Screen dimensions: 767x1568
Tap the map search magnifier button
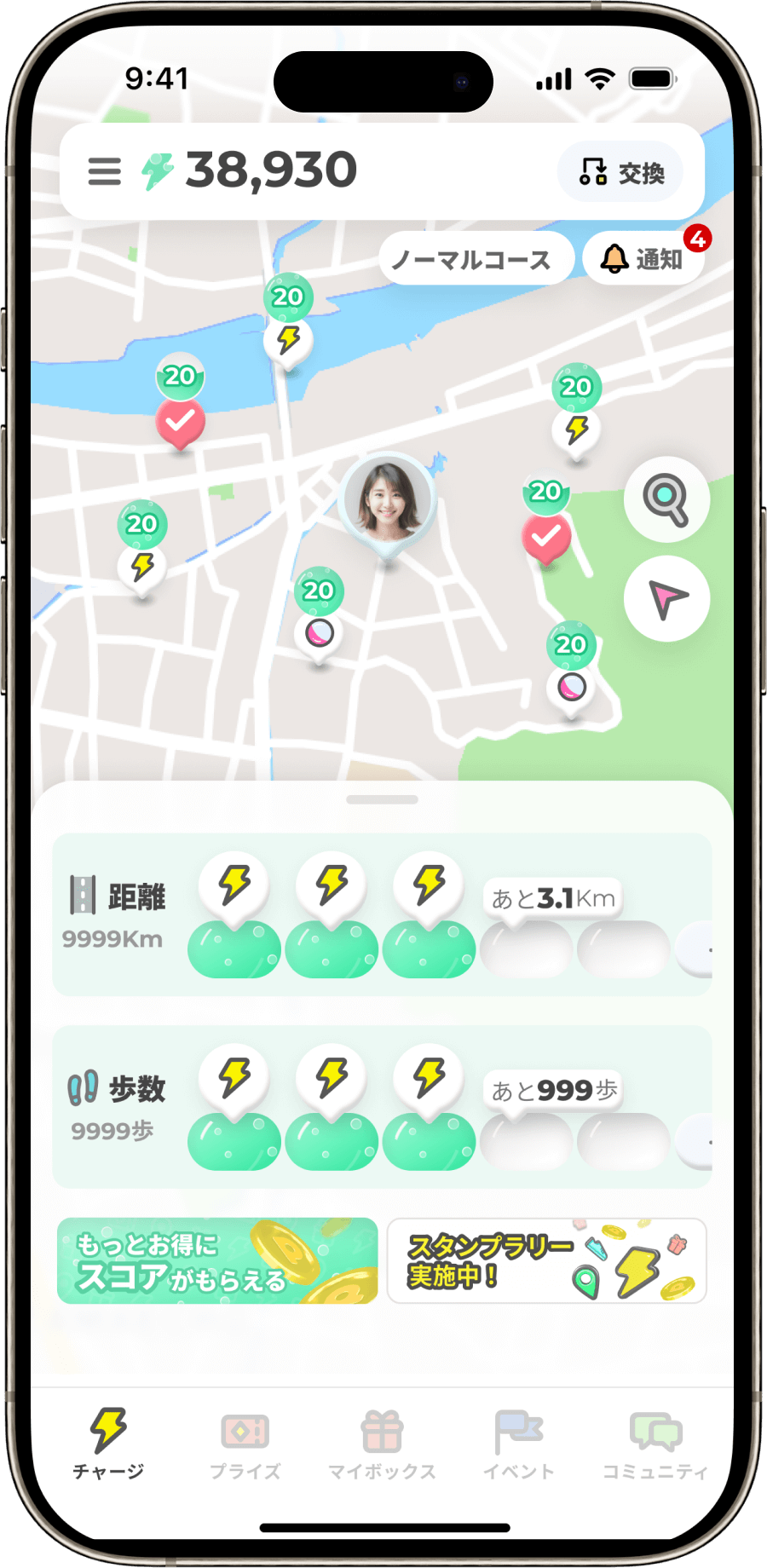666,499
